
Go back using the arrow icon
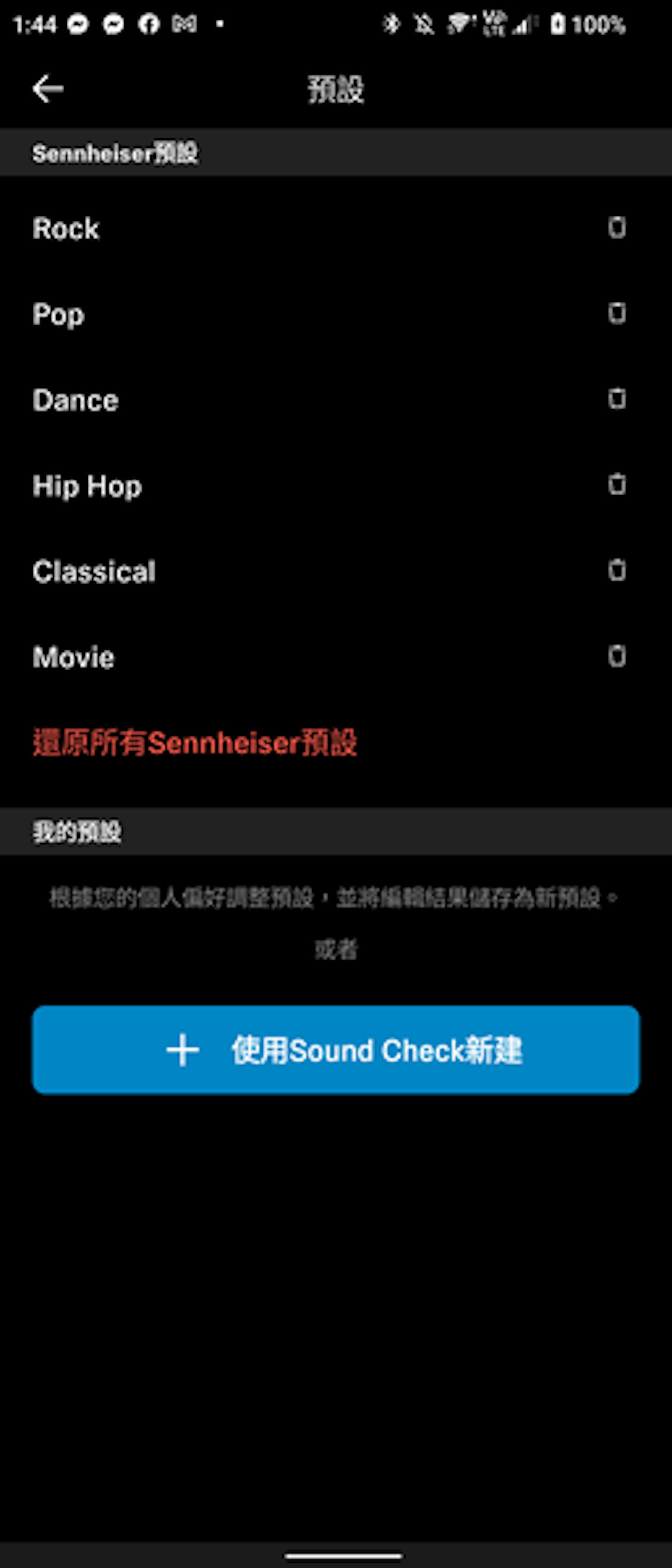click(48, 89)
